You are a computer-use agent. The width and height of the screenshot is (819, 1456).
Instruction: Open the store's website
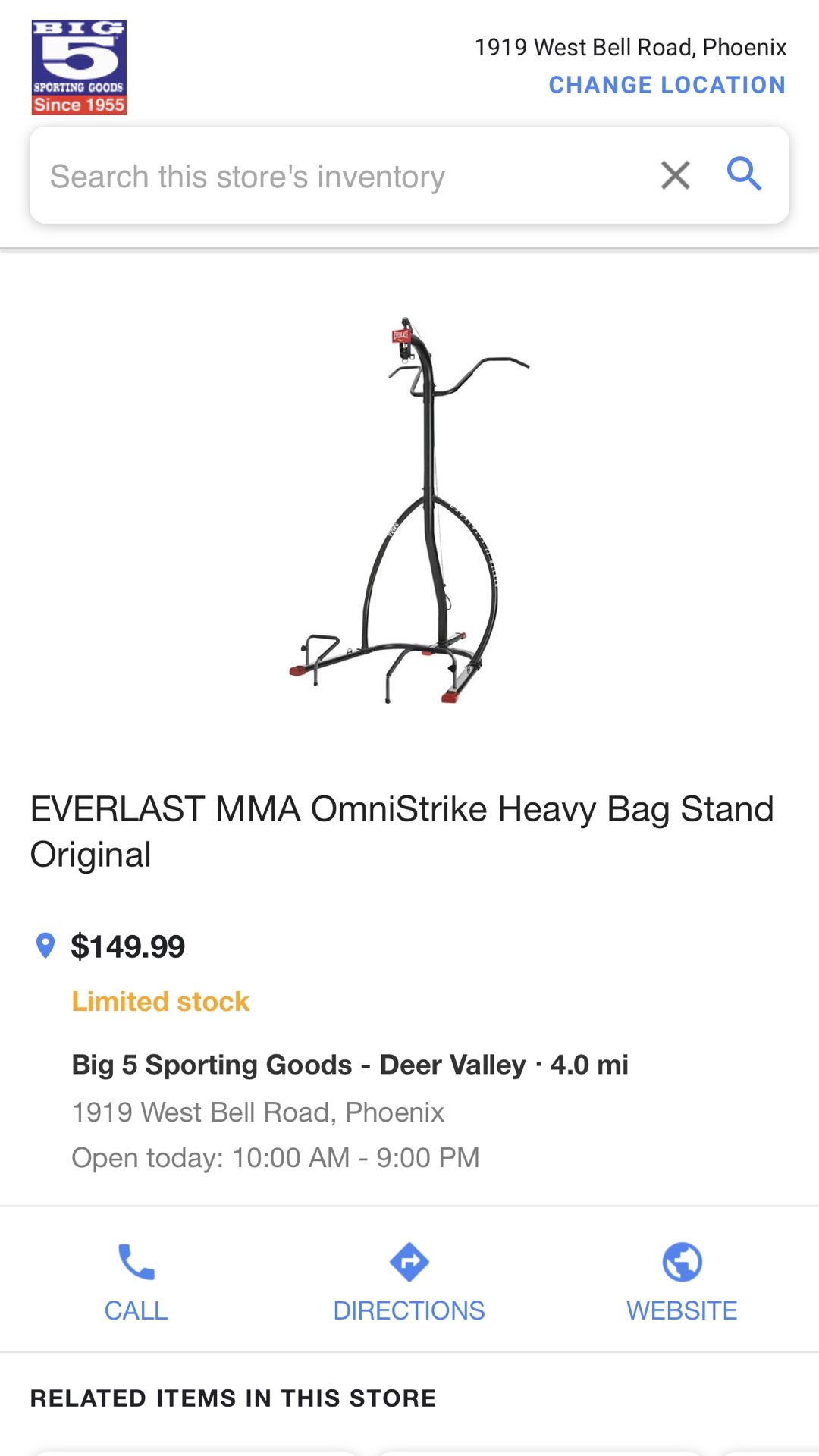coord(682,1282)
